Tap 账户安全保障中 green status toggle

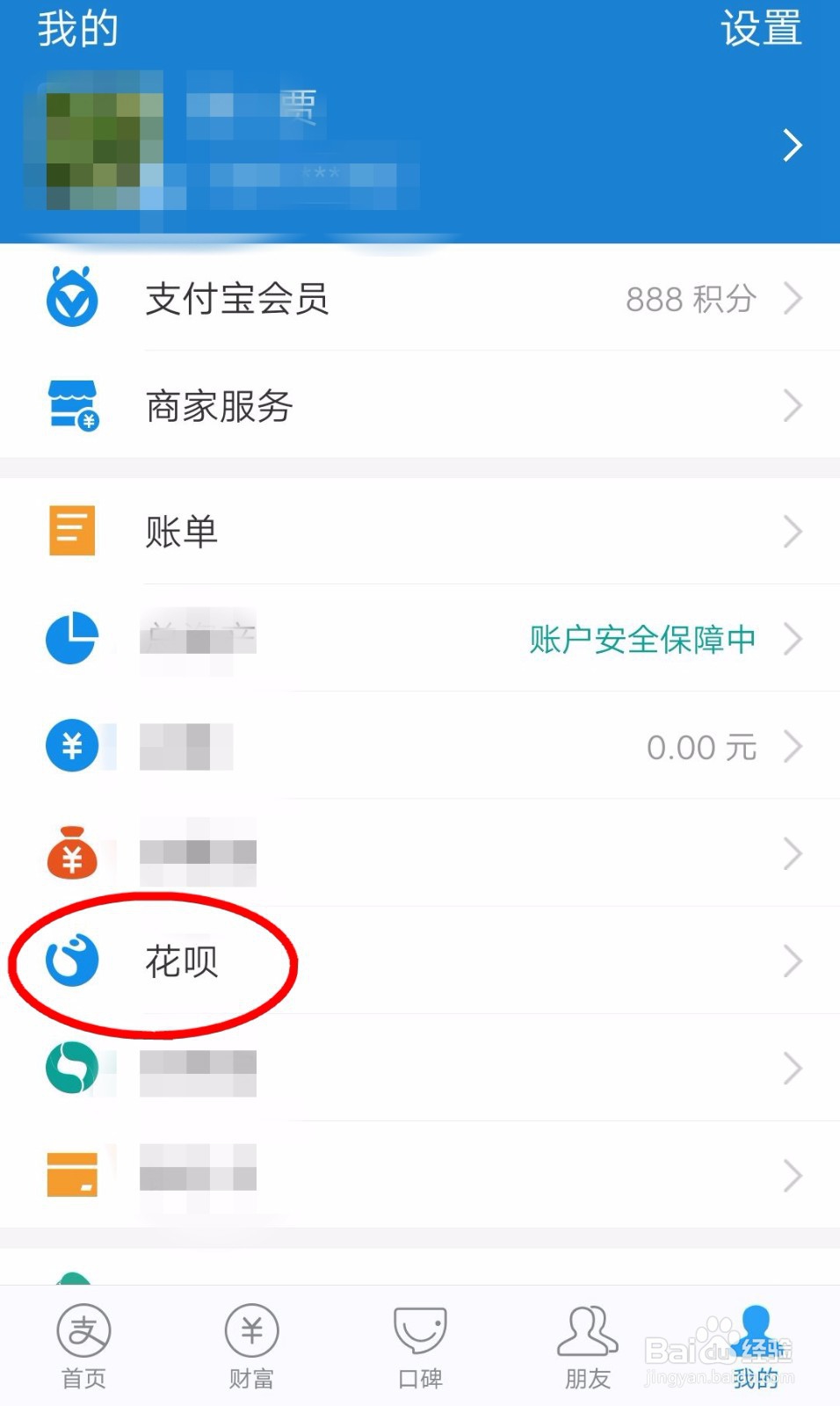pos(642,639)
